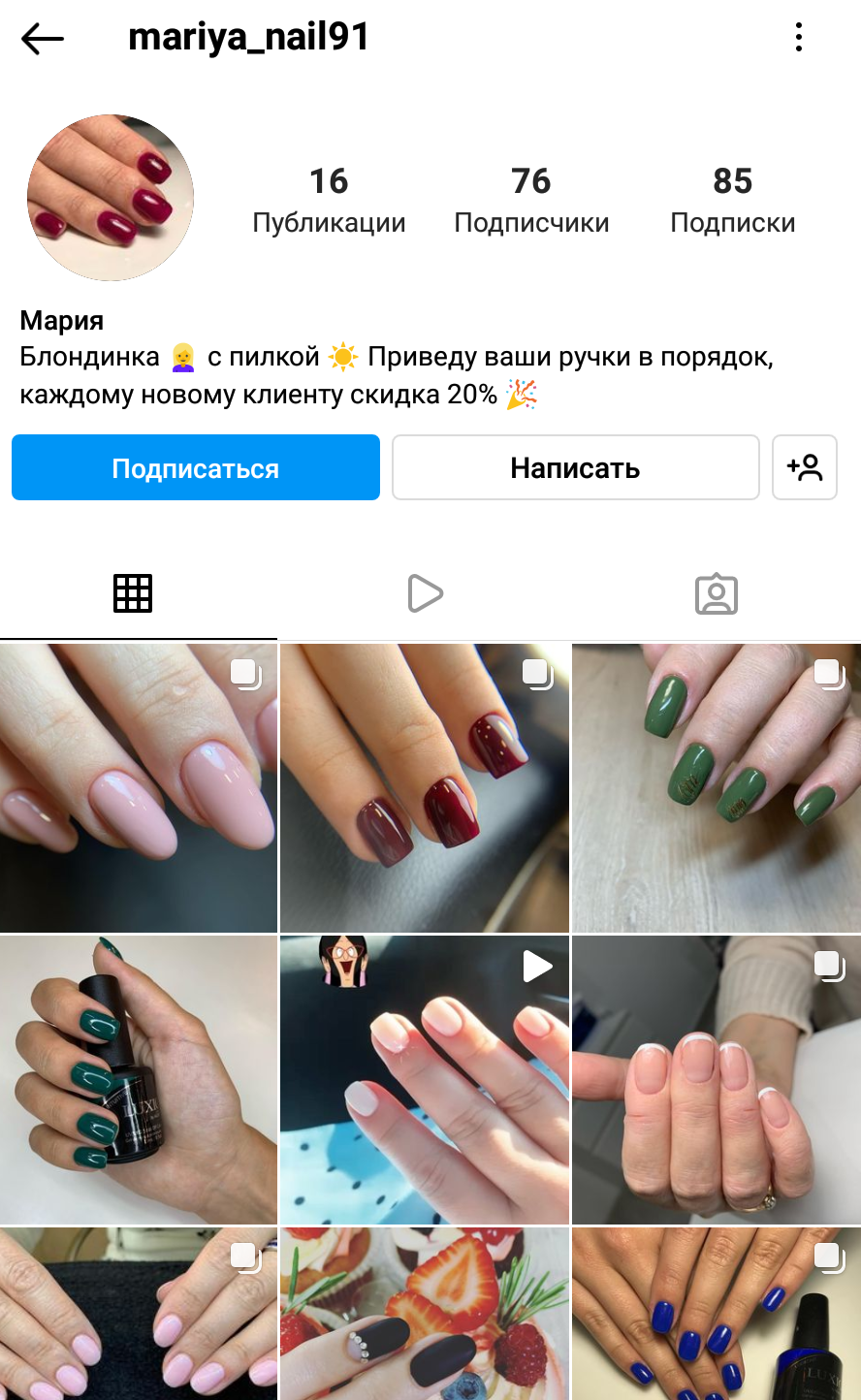Go back using the arrow icon
Viewport: 861px width, 1400px height.
(x=43, y=39)
